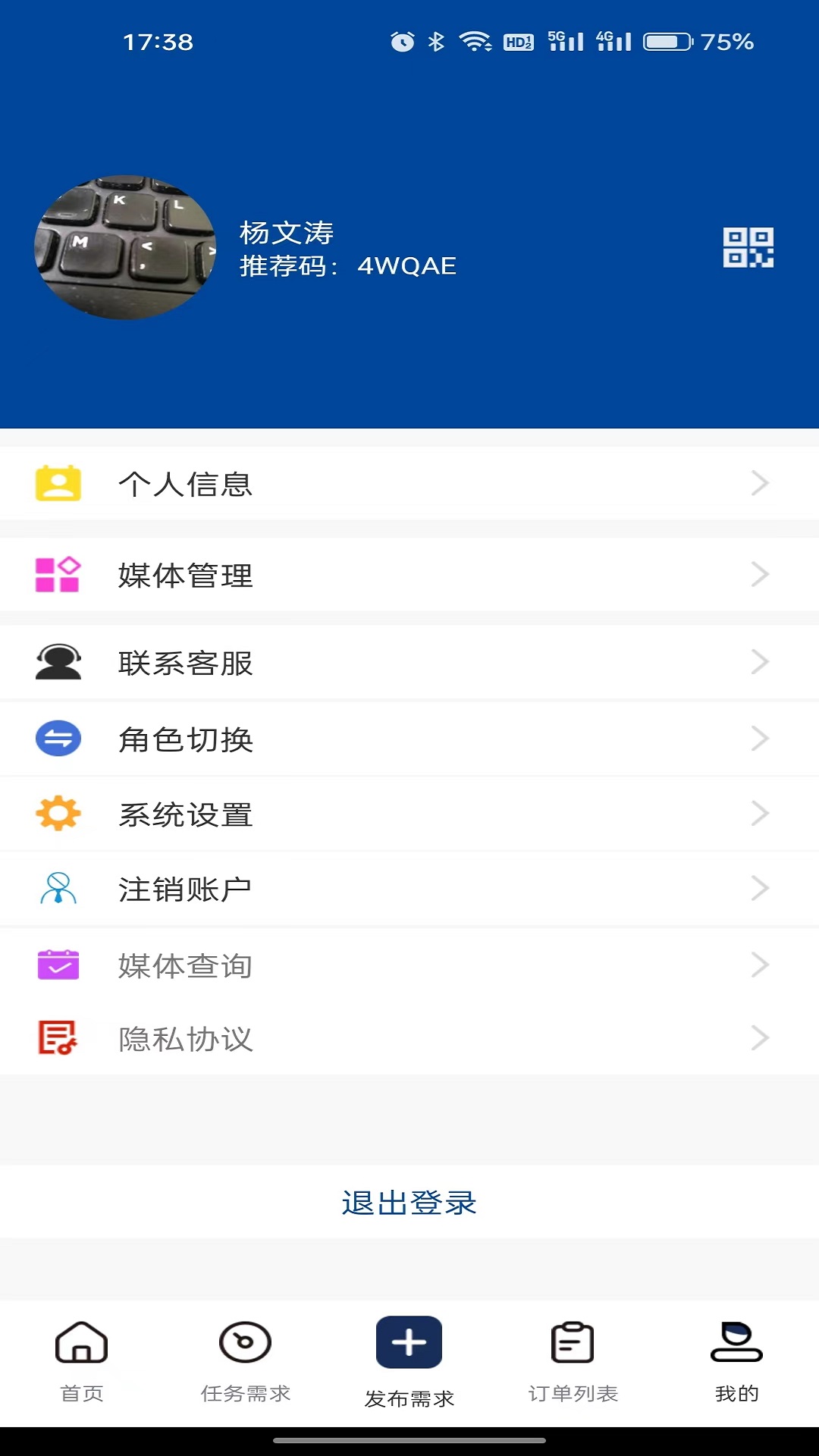819x1456 pixels.
Task: Open the 订单列表 order list tab
Action: (573, 1360)
